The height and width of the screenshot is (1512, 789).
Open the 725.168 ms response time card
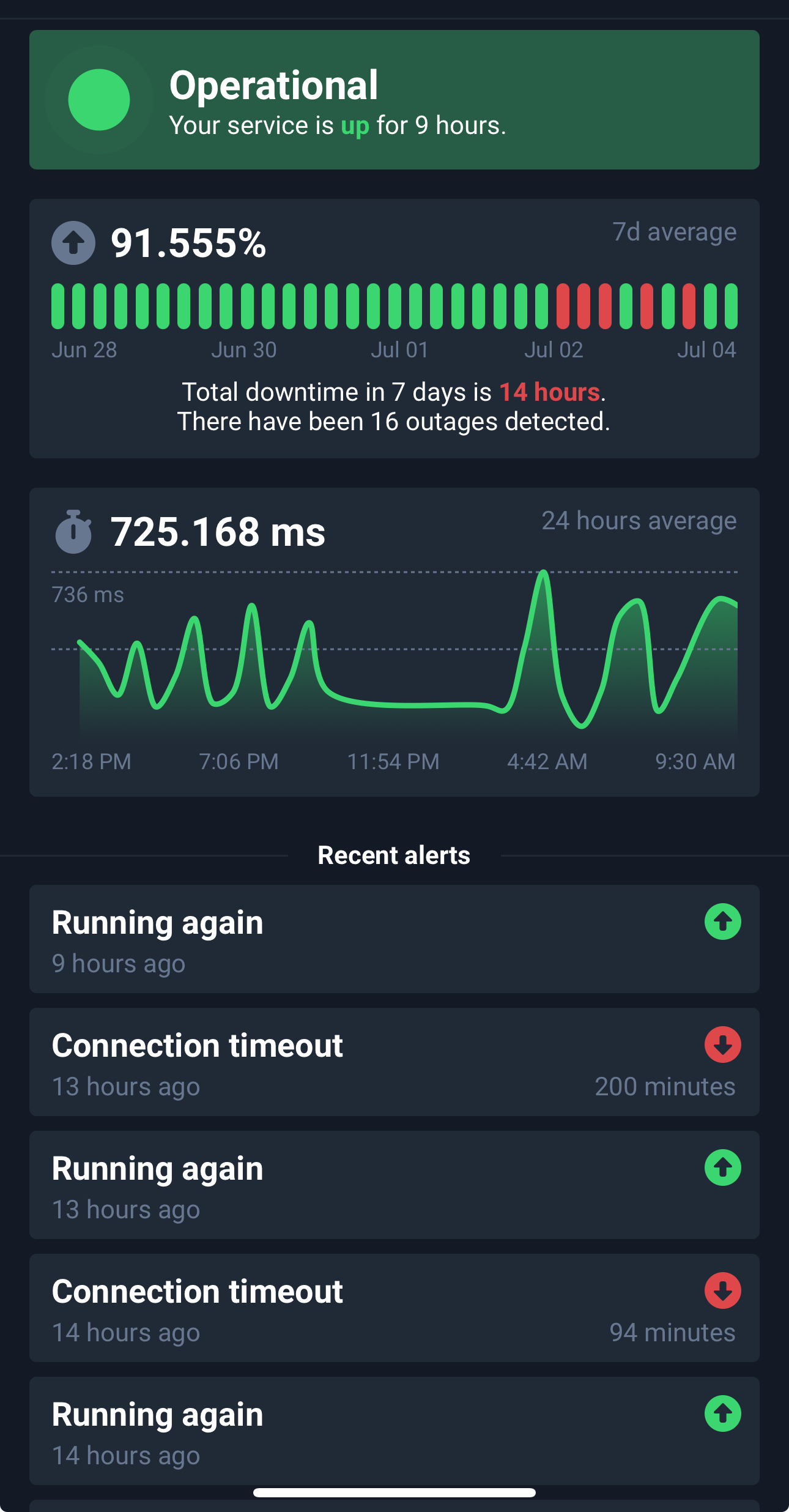pos(394,642)
